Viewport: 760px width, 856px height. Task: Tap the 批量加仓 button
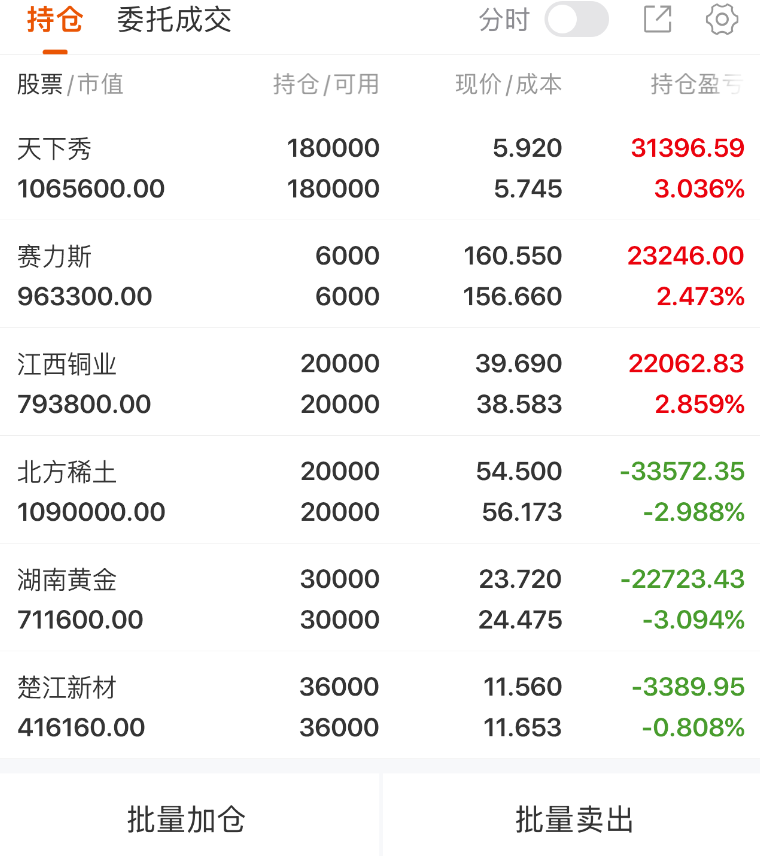point(187,820)
